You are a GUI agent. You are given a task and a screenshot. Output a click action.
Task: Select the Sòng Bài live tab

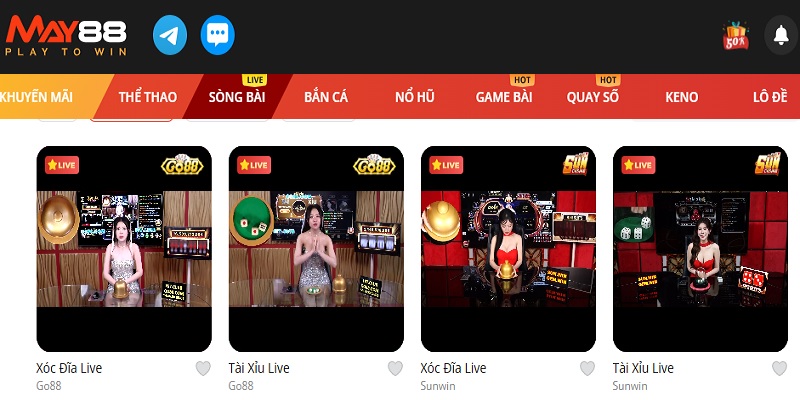237,97
